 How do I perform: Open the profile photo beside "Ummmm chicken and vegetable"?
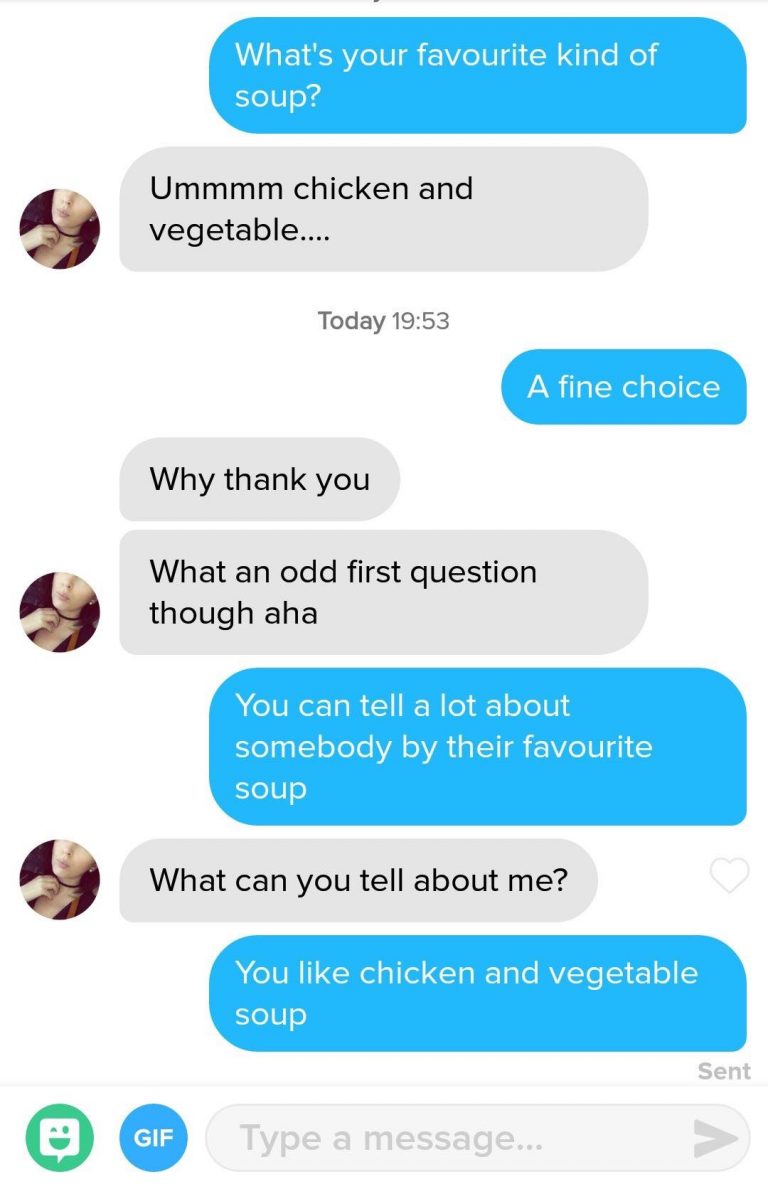point(60,228)
